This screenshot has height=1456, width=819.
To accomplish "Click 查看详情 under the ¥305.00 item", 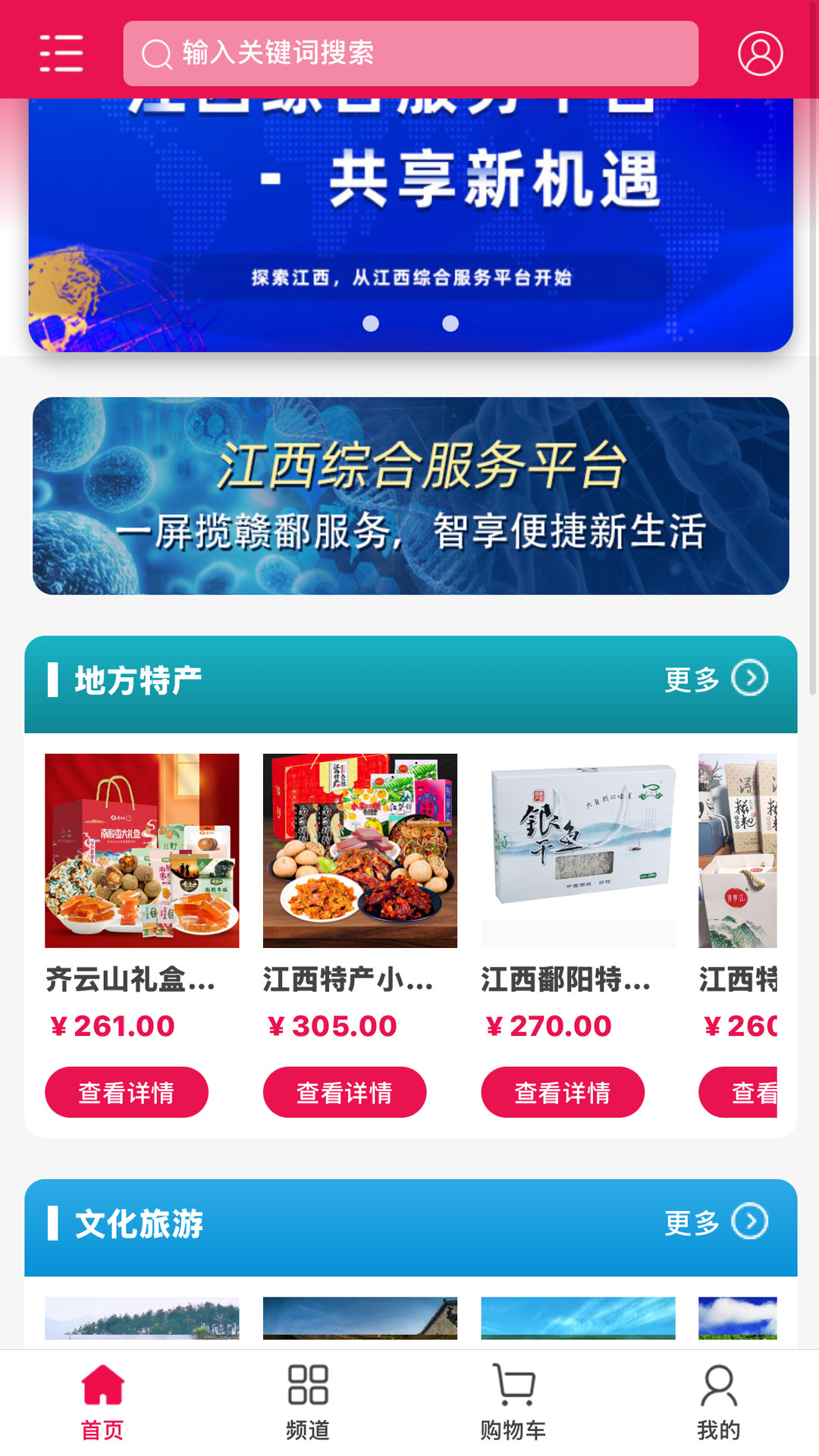I will click(x=344, y=1092).
